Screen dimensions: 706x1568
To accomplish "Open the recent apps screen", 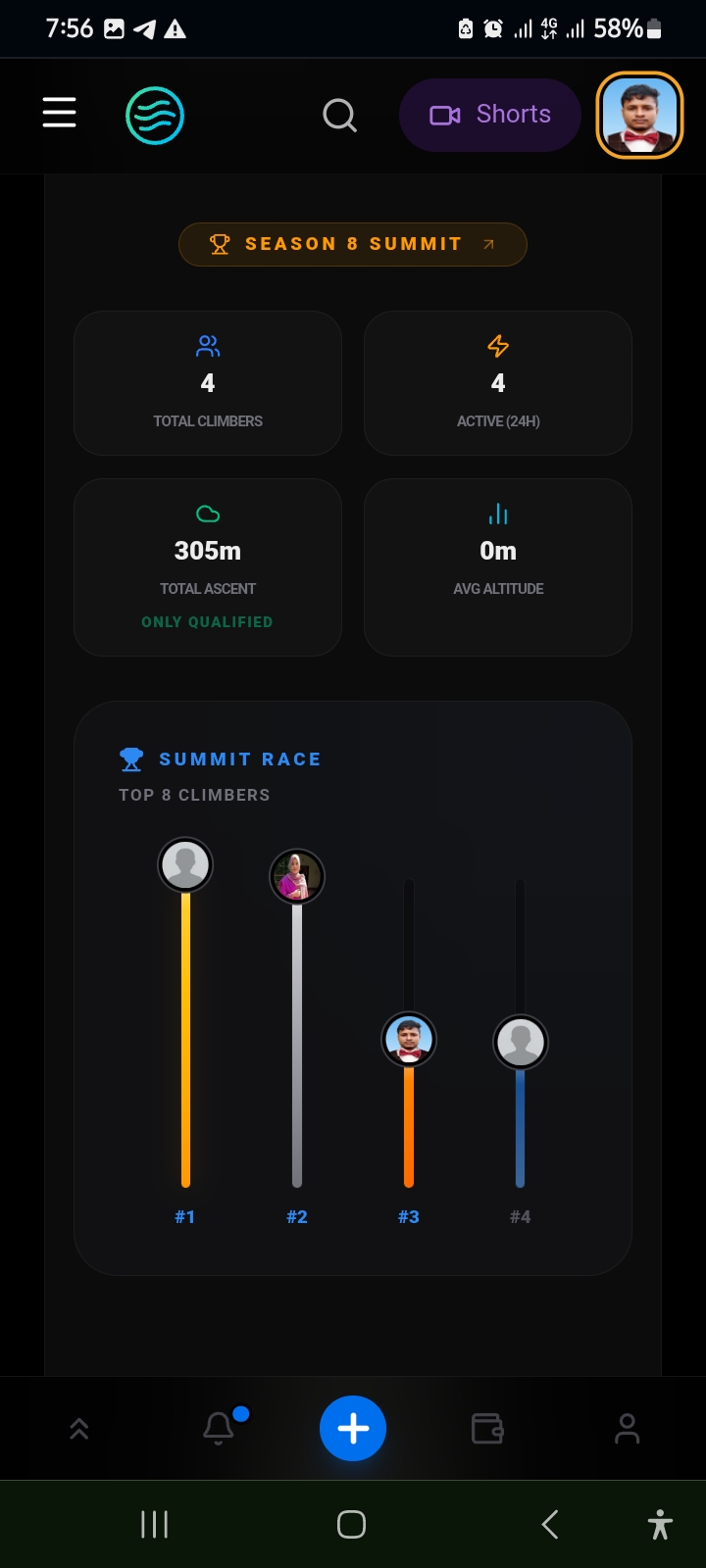I will pyautogui.click(x=155, y=1524).
